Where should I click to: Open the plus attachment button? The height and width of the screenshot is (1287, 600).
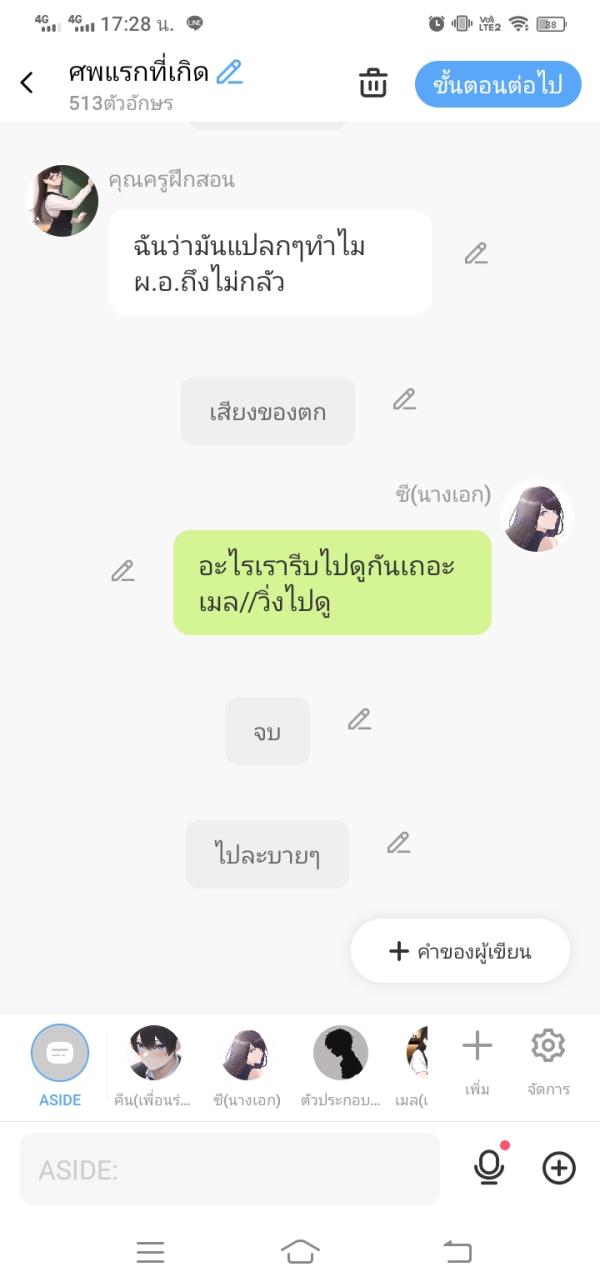click(x=559, y=1168)
